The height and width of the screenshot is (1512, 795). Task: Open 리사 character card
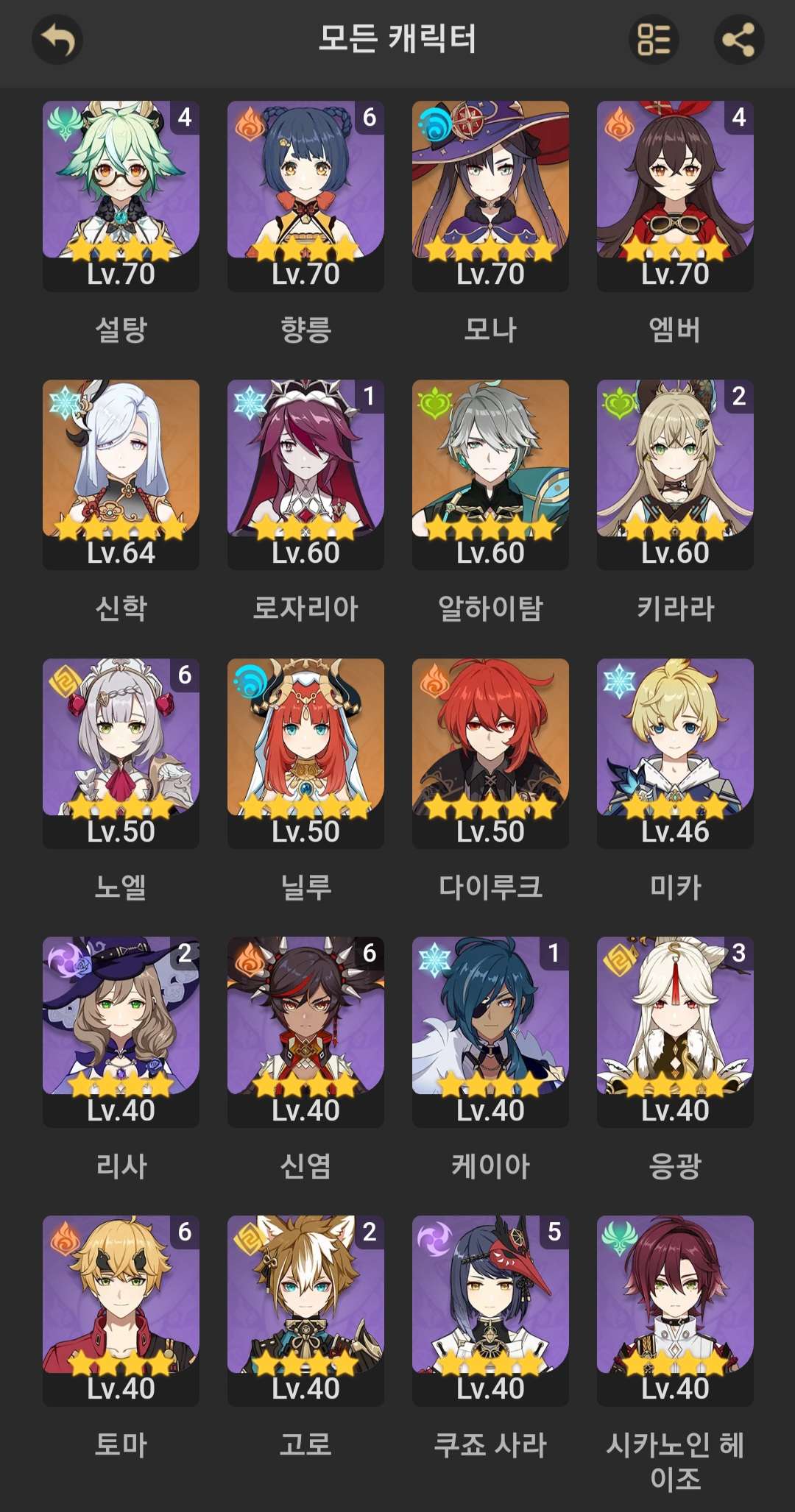coord(121,1032)
